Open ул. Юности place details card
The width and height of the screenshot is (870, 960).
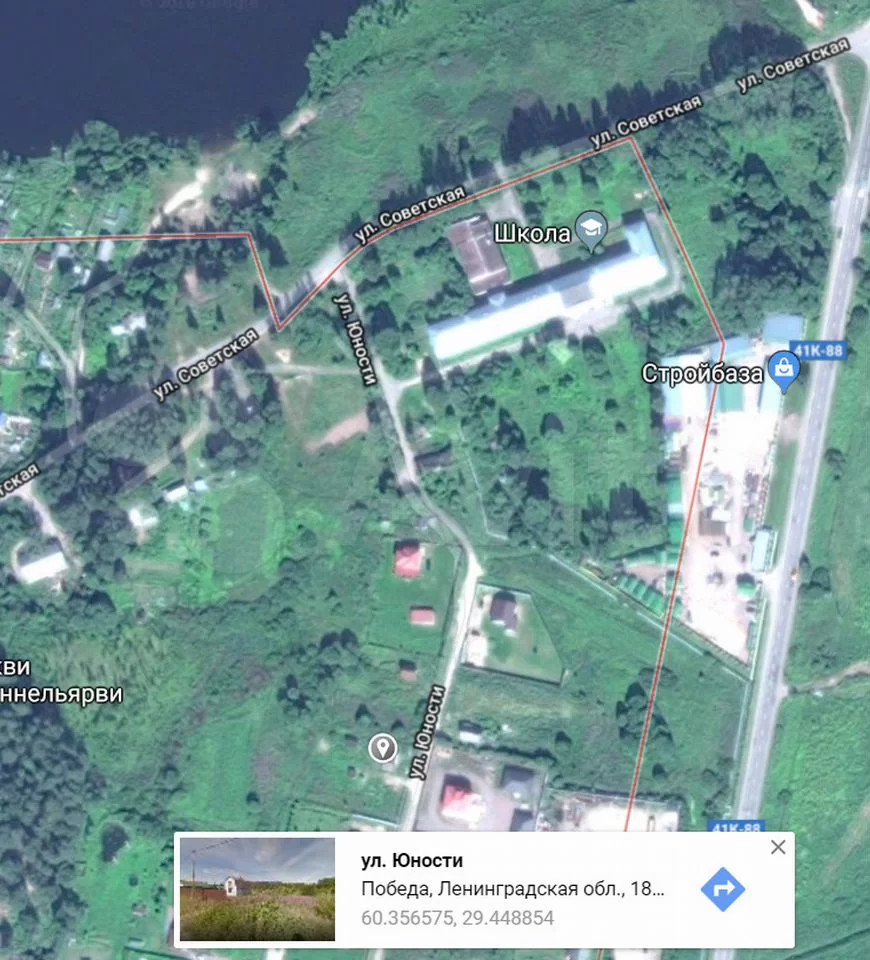[484, 890]
